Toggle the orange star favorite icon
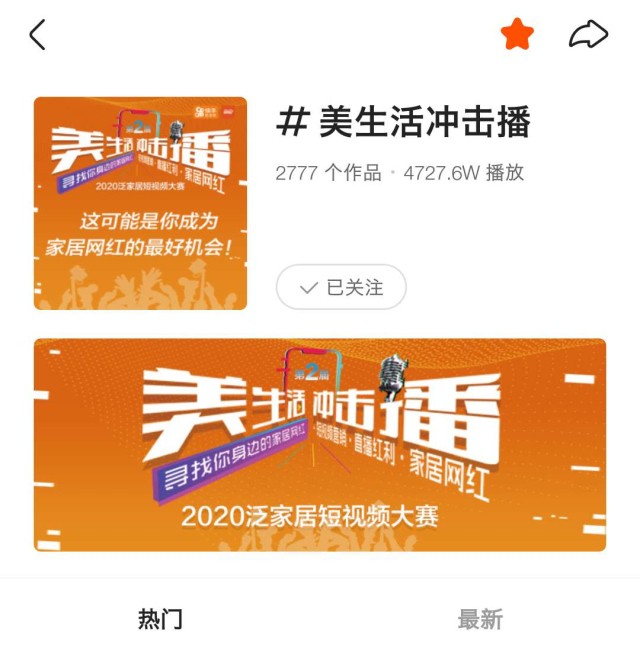 517,36
